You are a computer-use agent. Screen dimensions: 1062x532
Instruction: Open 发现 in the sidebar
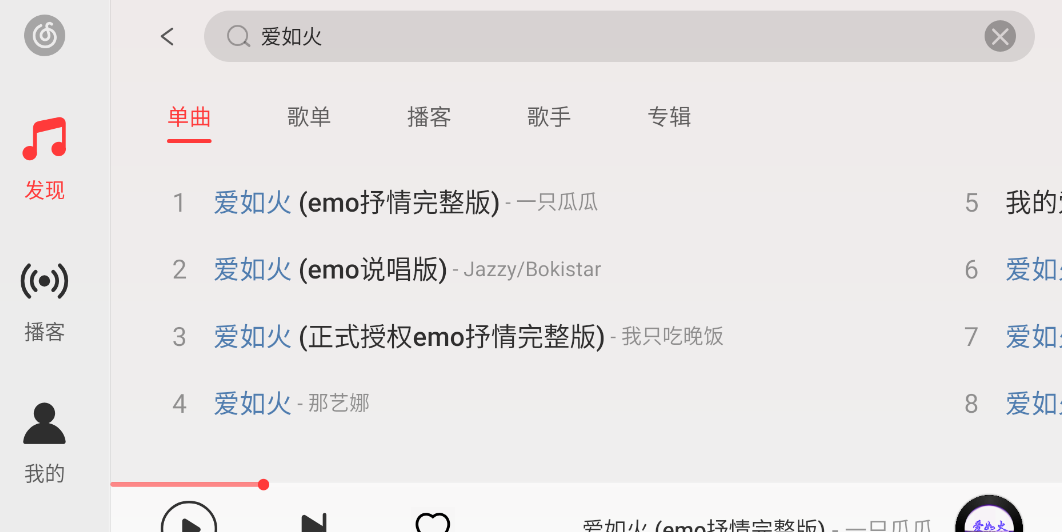[x=45, y=158]
